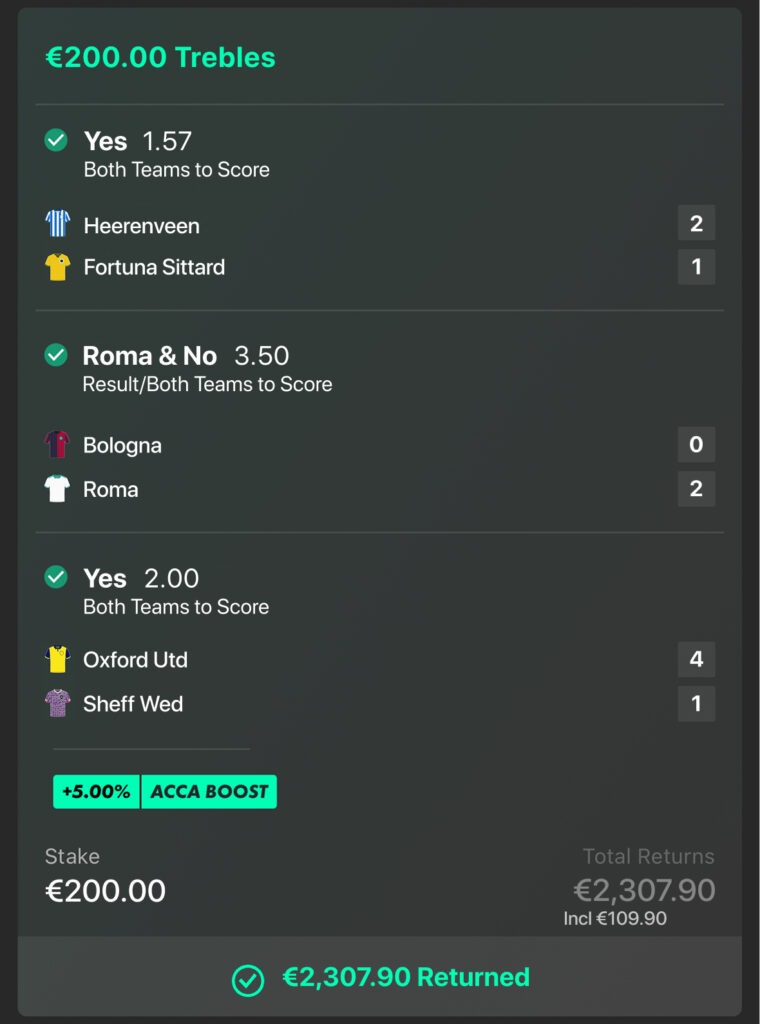Click the +5.00% boost percentage badge

95,791
